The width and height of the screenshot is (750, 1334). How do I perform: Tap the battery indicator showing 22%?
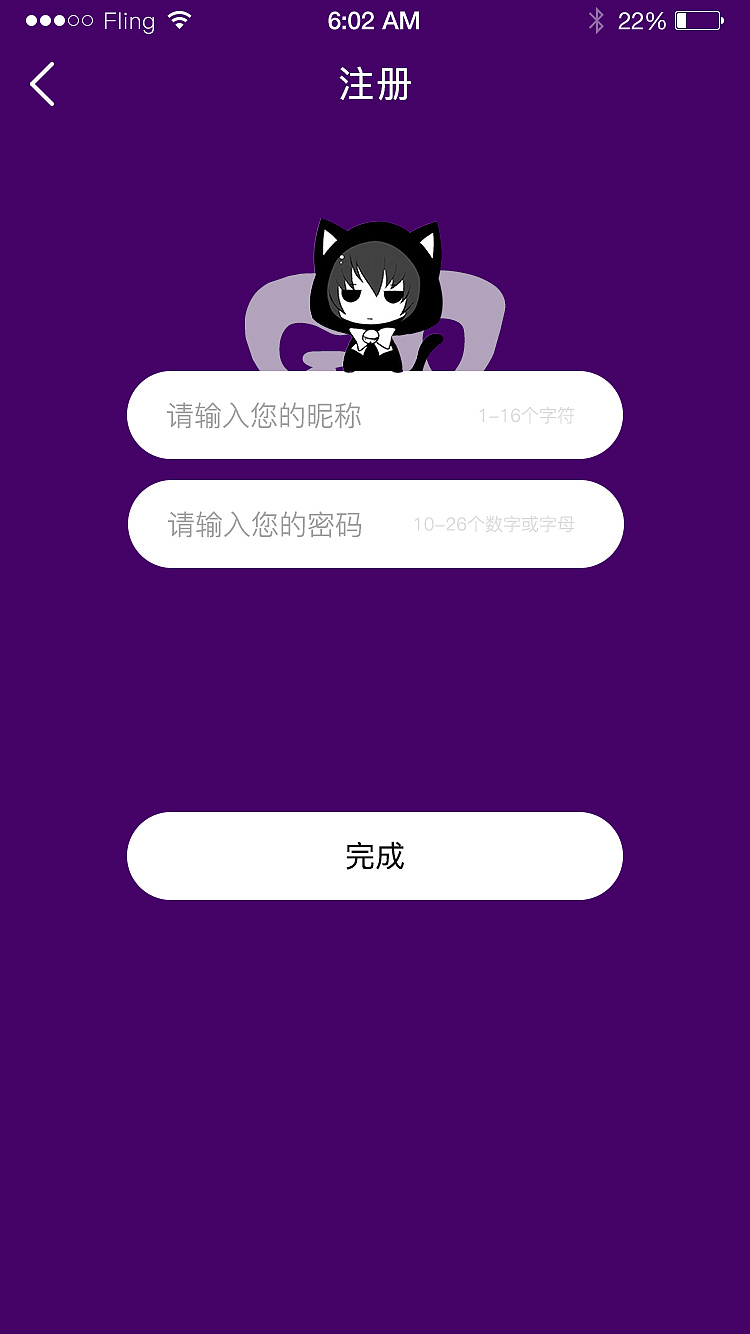point(698,18)
